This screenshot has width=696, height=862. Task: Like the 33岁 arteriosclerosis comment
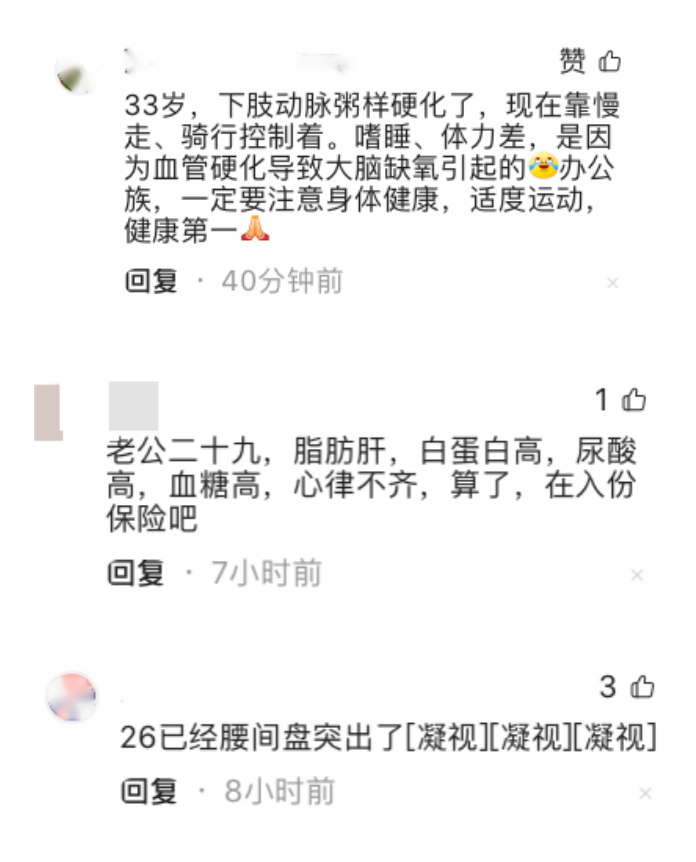tap(609, 62)
